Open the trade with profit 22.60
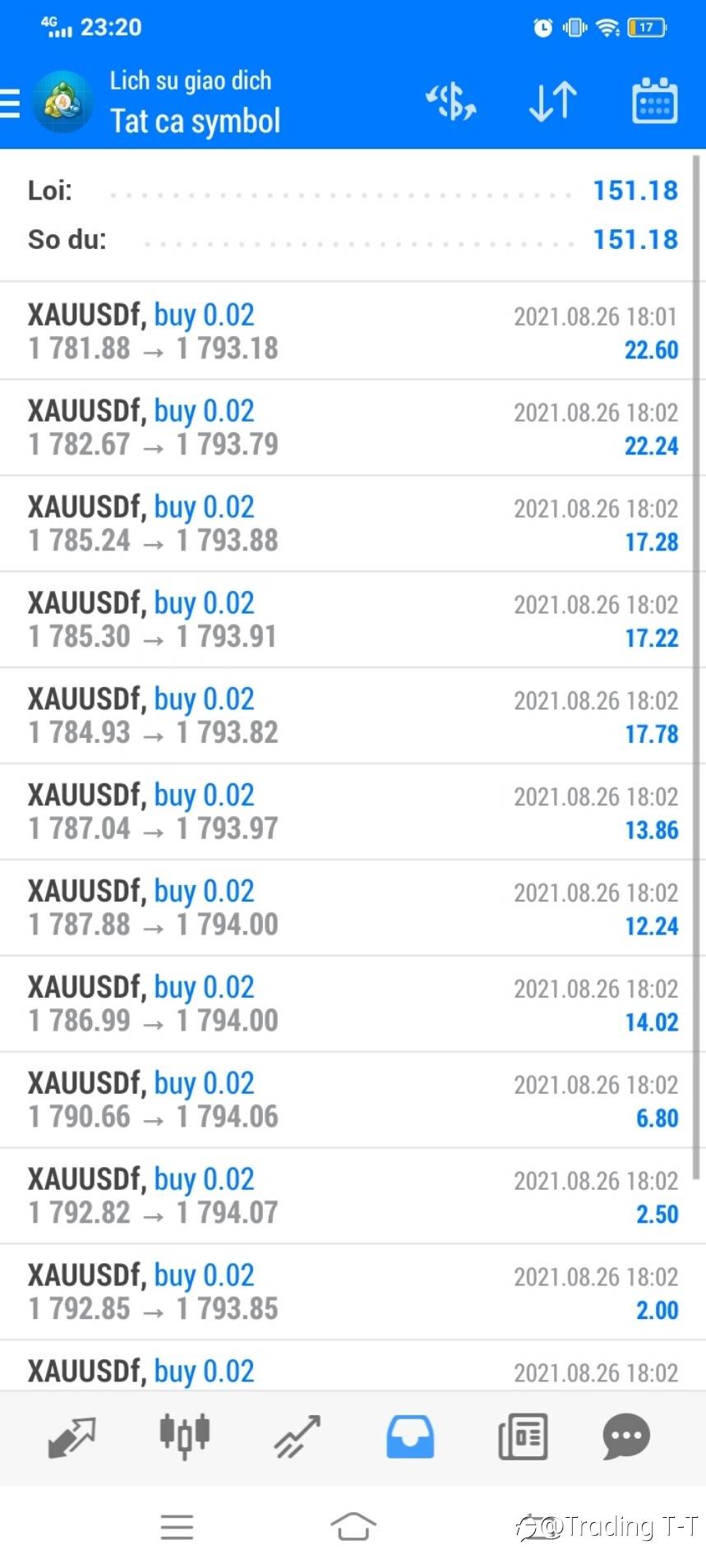The height and width of the screenshot is (1568, 706). click(x=353, y=331)
